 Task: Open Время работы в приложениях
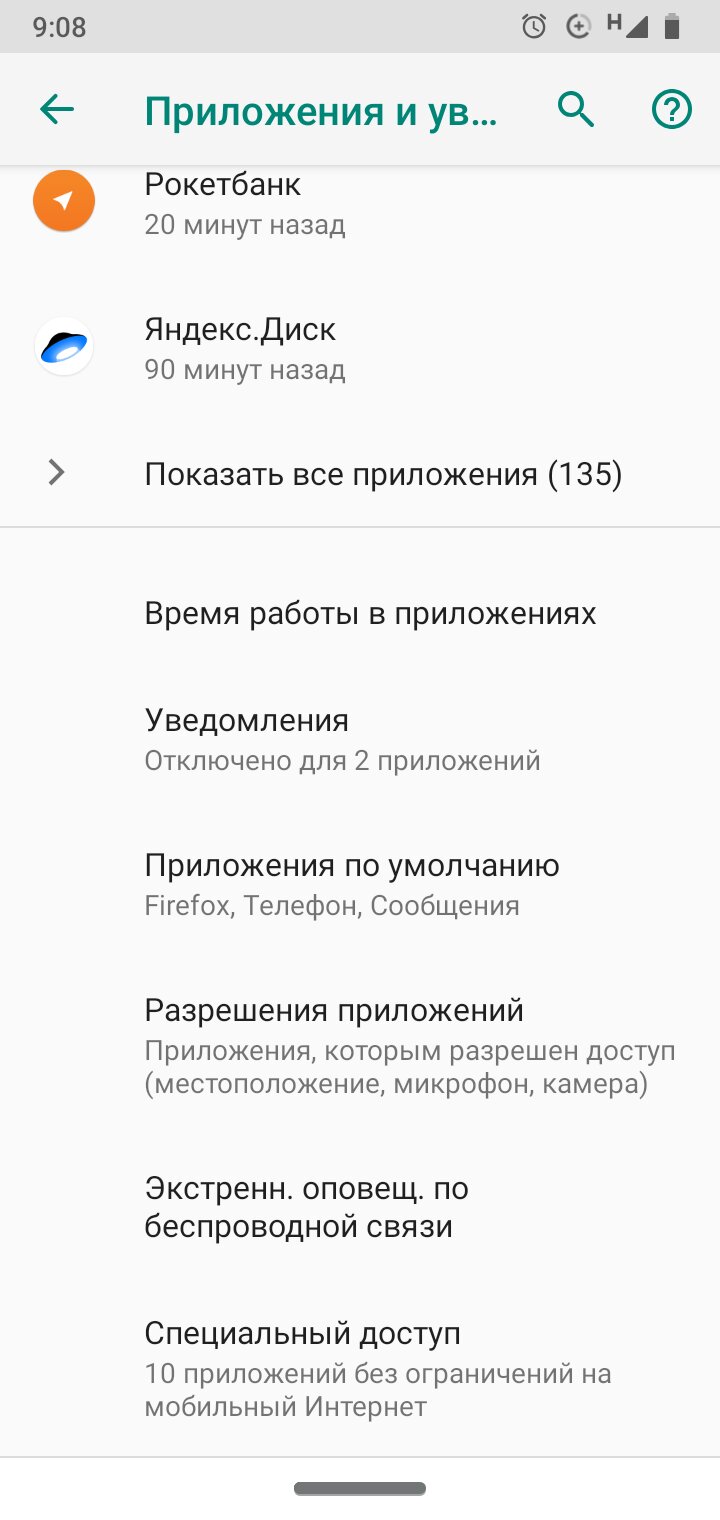click(x=360, y=613)
